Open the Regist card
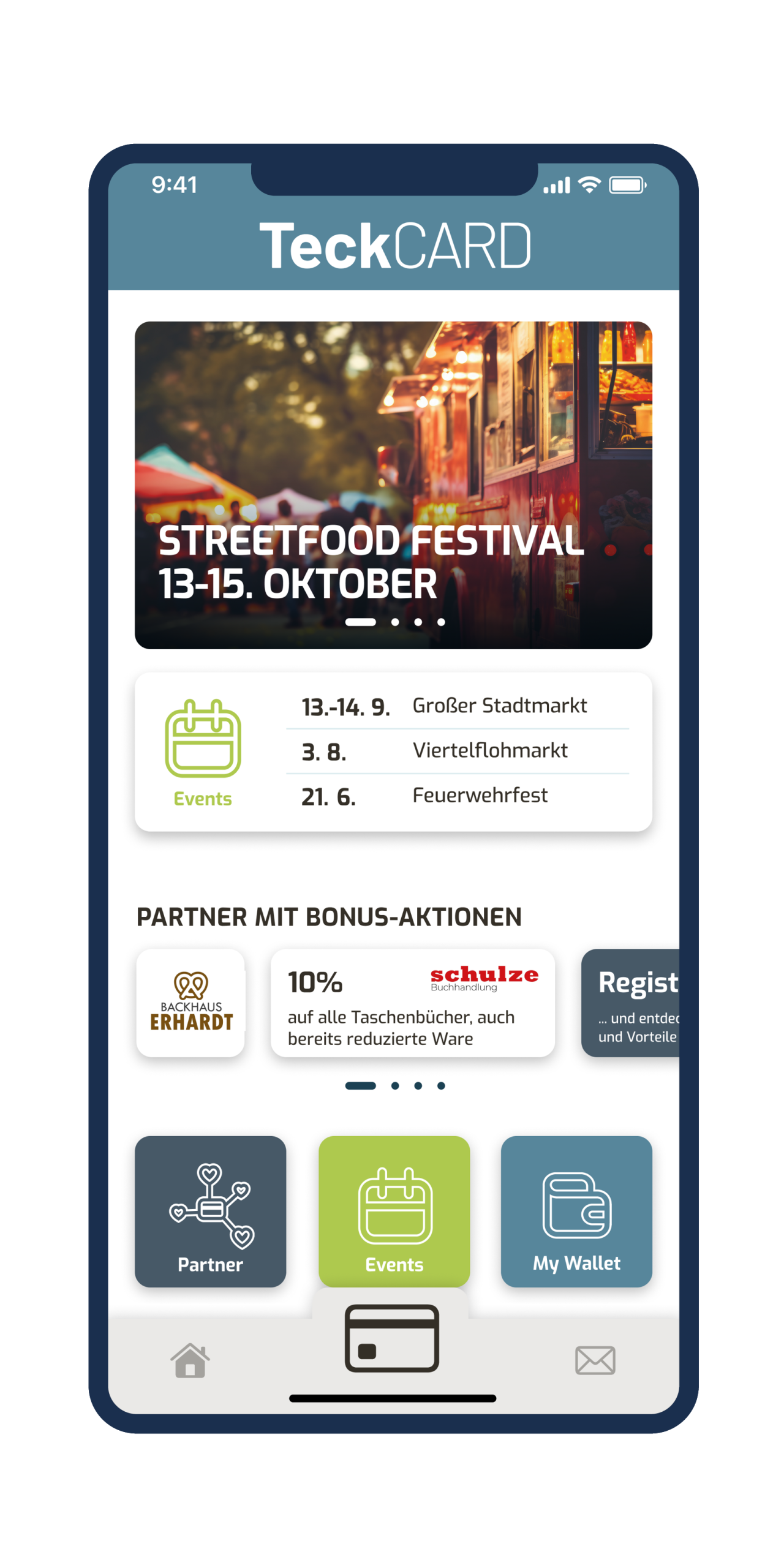 tap(630, 1001)
